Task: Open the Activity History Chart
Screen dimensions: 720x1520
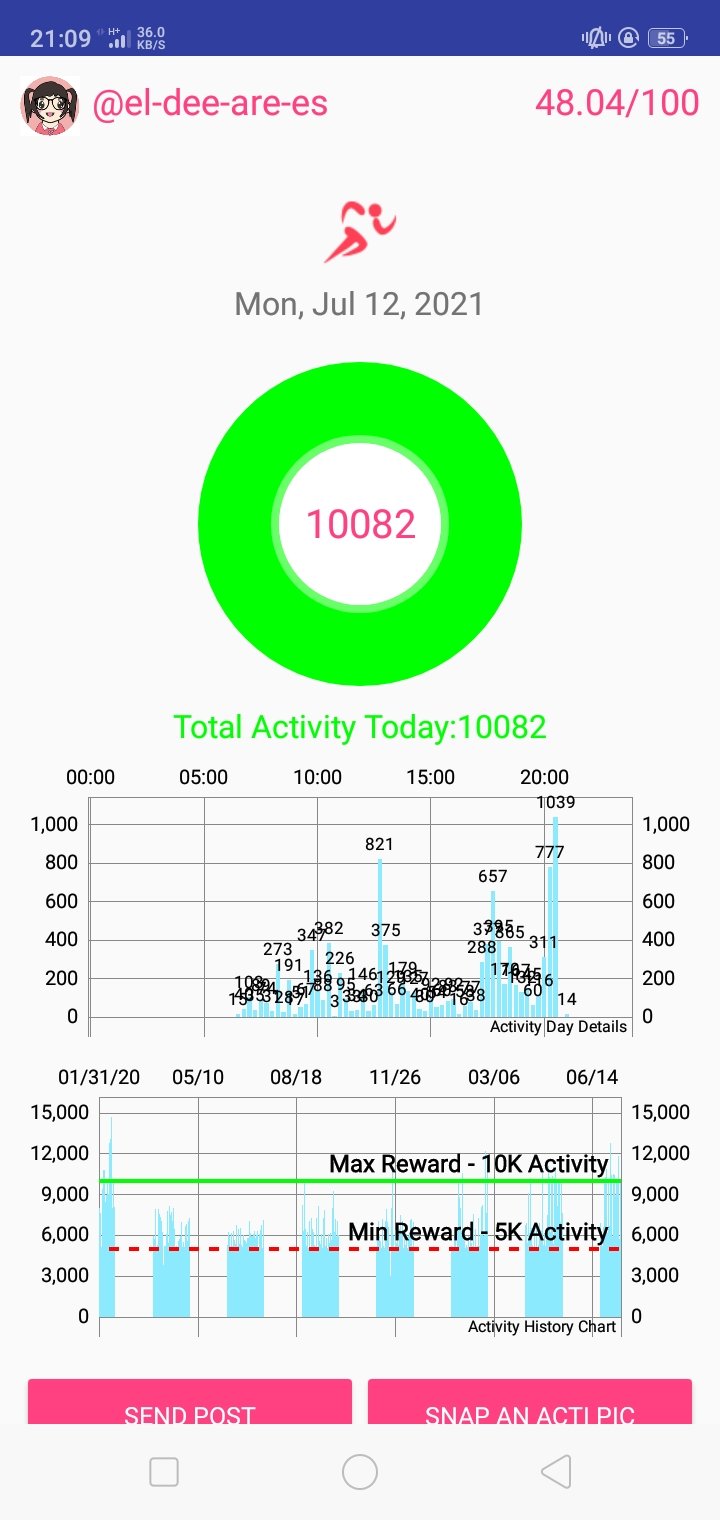Action: [x=360, y=1204]
